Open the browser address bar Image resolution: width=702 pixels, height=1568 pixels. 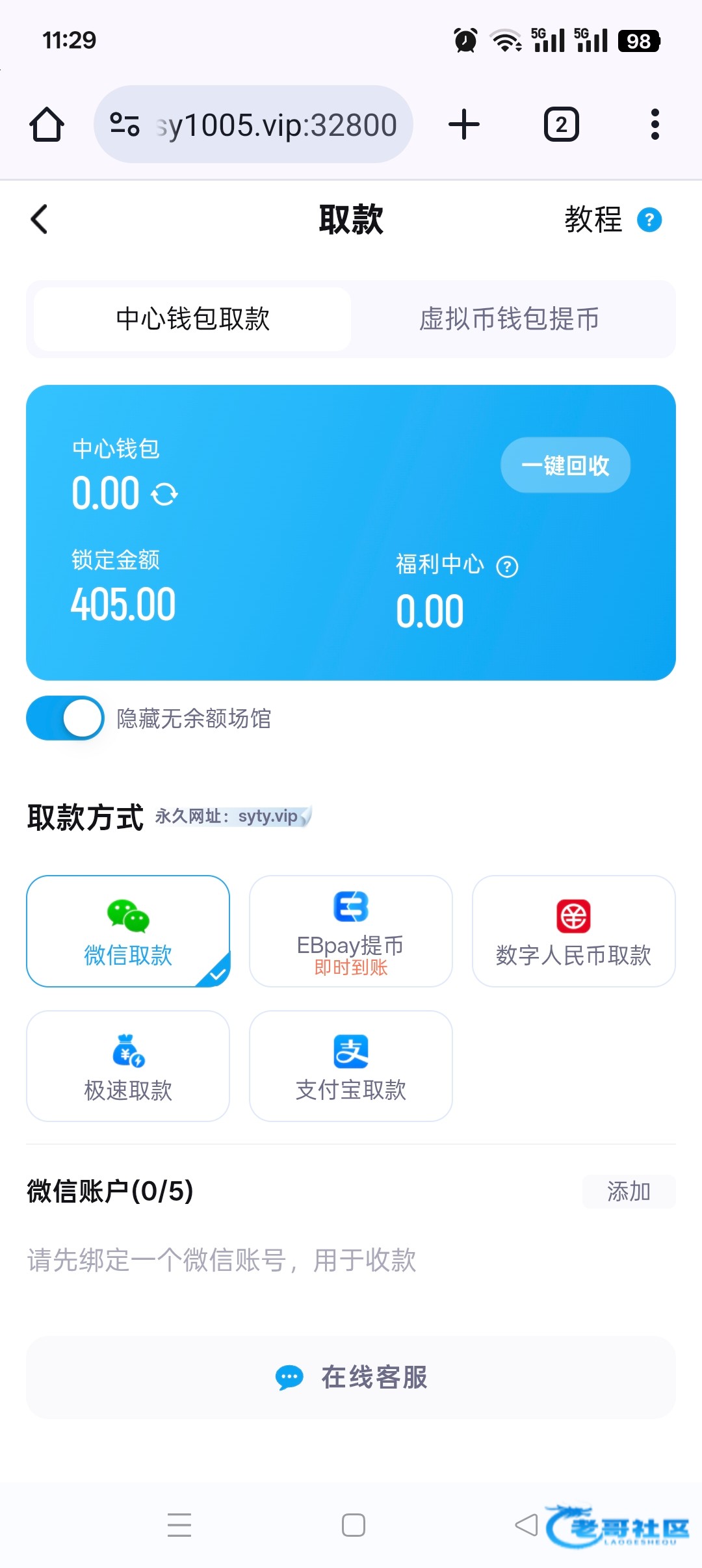253,124
